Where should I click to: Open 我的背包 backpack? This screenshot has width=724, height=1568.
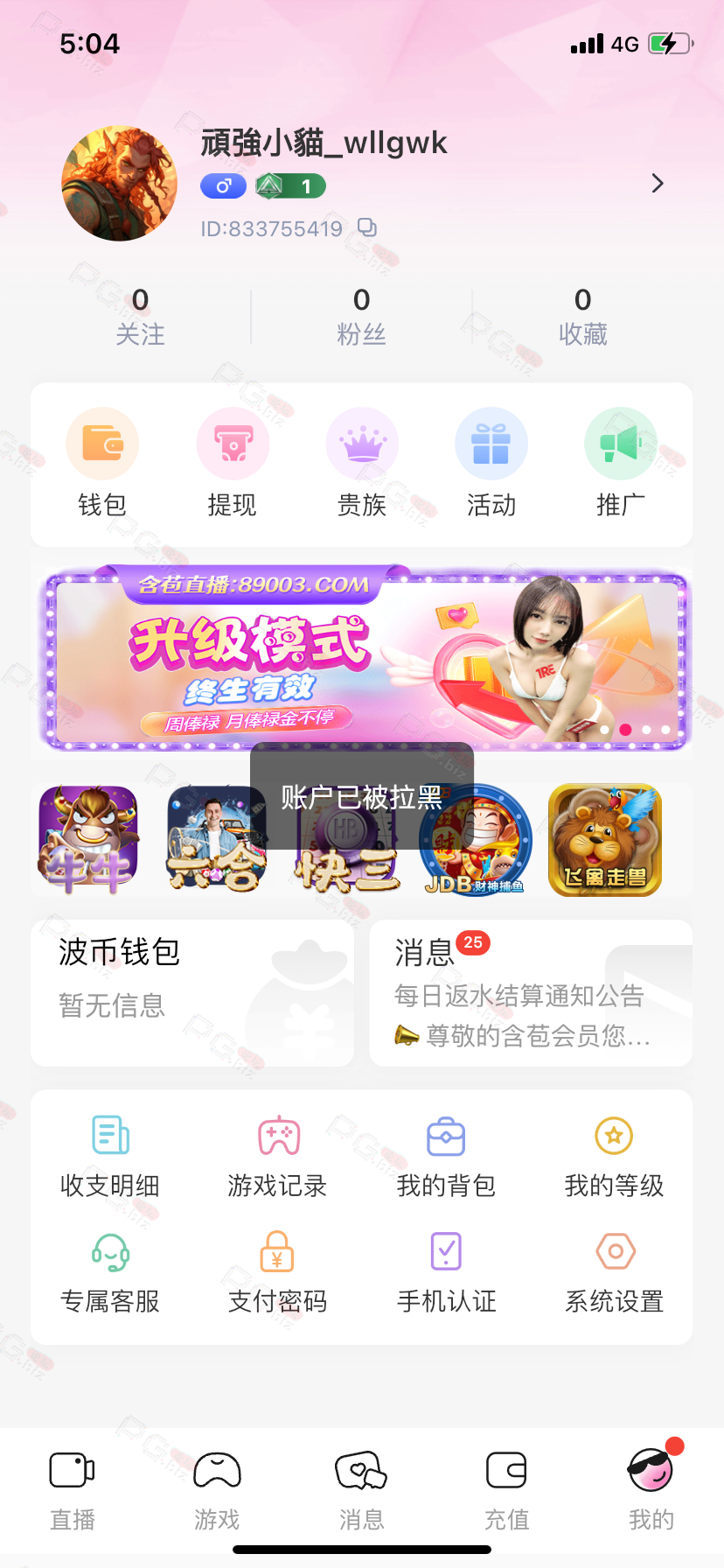(x=446, y=1157)
